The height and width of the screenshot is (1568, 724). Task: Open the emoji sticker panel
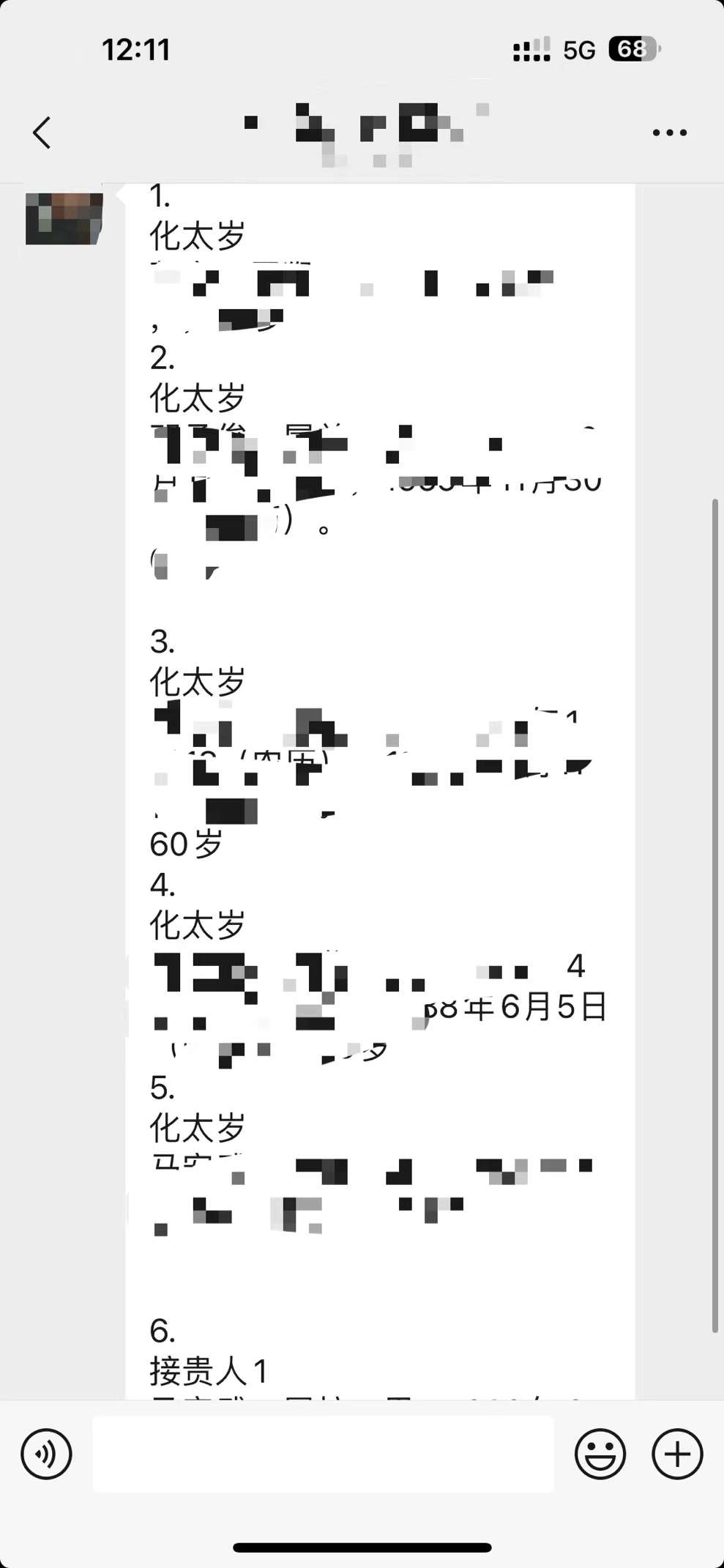(600, 1454)
